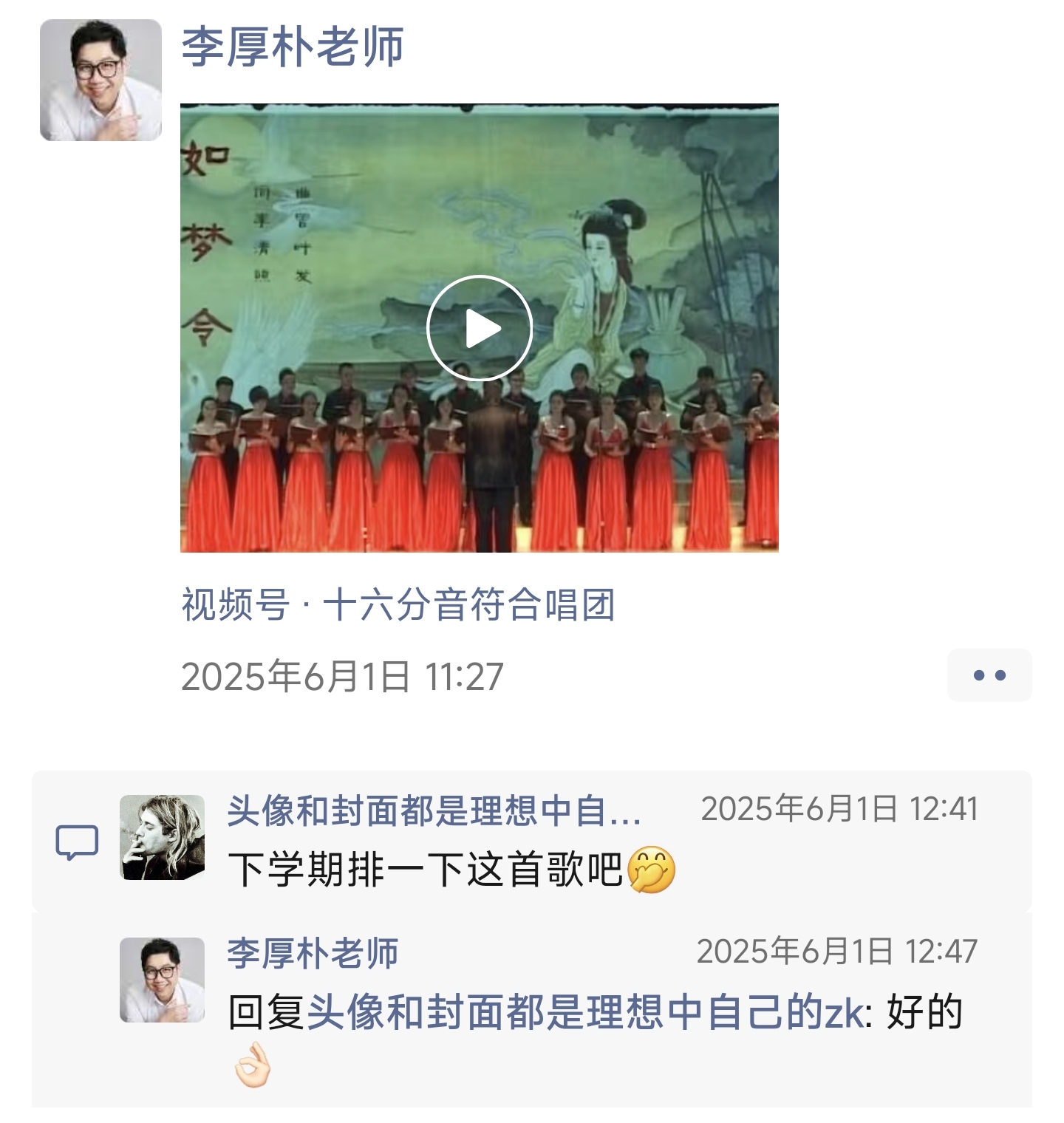This screenshot has height=1123, width=1064.
Task: Tap the mentioned name 头像和封面都是理想中自己的zk in reply
Action: tap(585, 1012)
